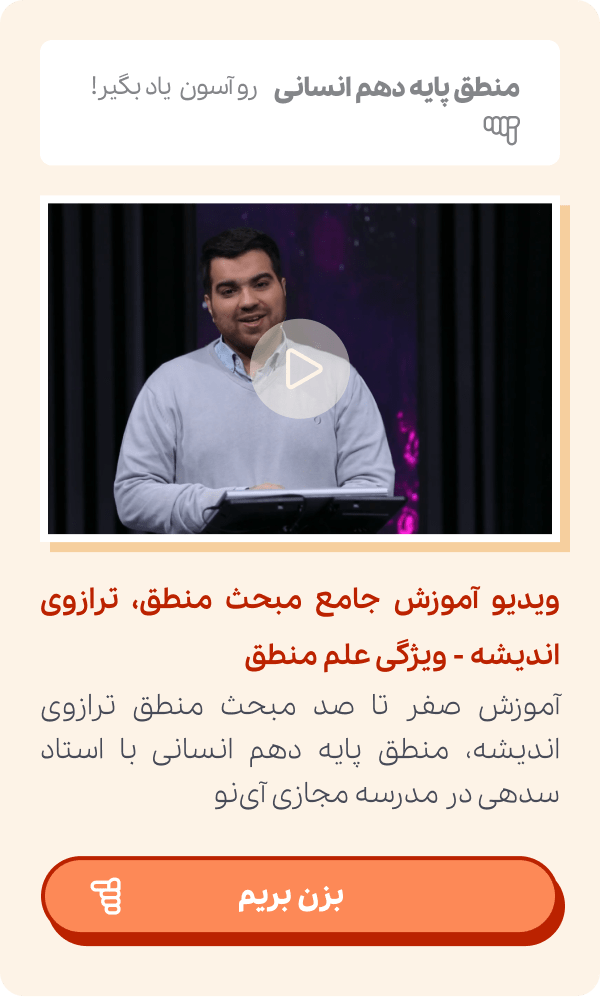
Task: Play the logic lesson video
Action: tap(300, 369)
